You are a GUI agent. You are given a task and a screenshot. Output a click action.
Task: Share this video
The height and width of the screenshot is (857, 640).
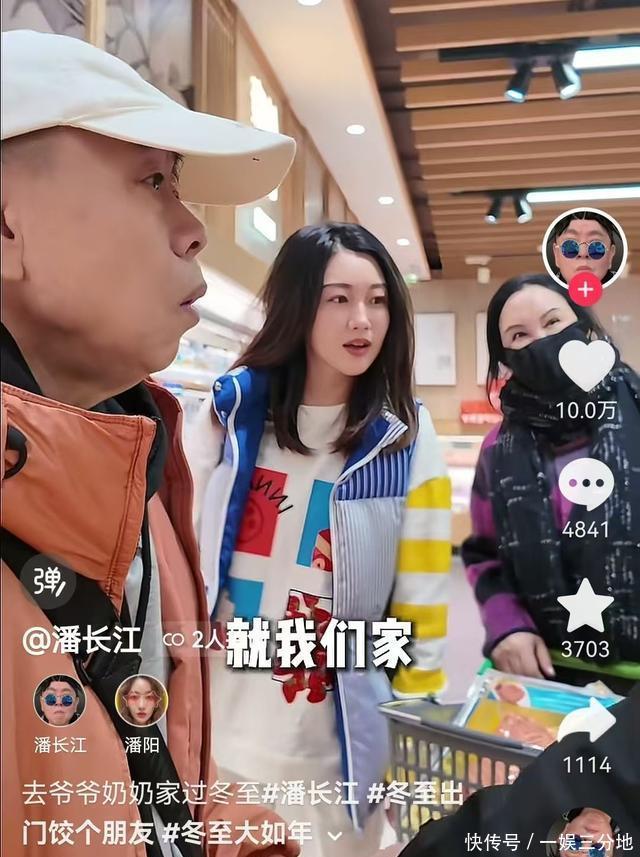pyautogui.click(x=586, y=722)
